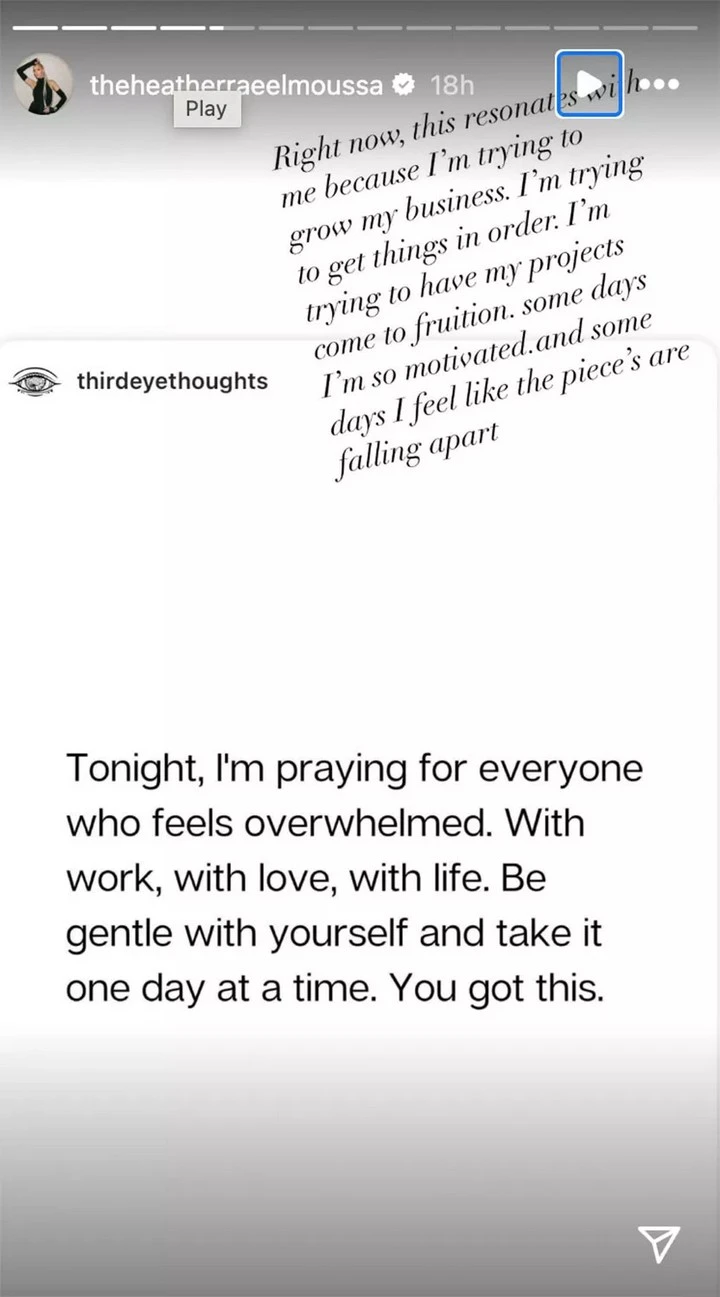The width and height of the screenshot is (720, 1297).
Task: Open the three-dot more options menu
Action: (660, 84)
